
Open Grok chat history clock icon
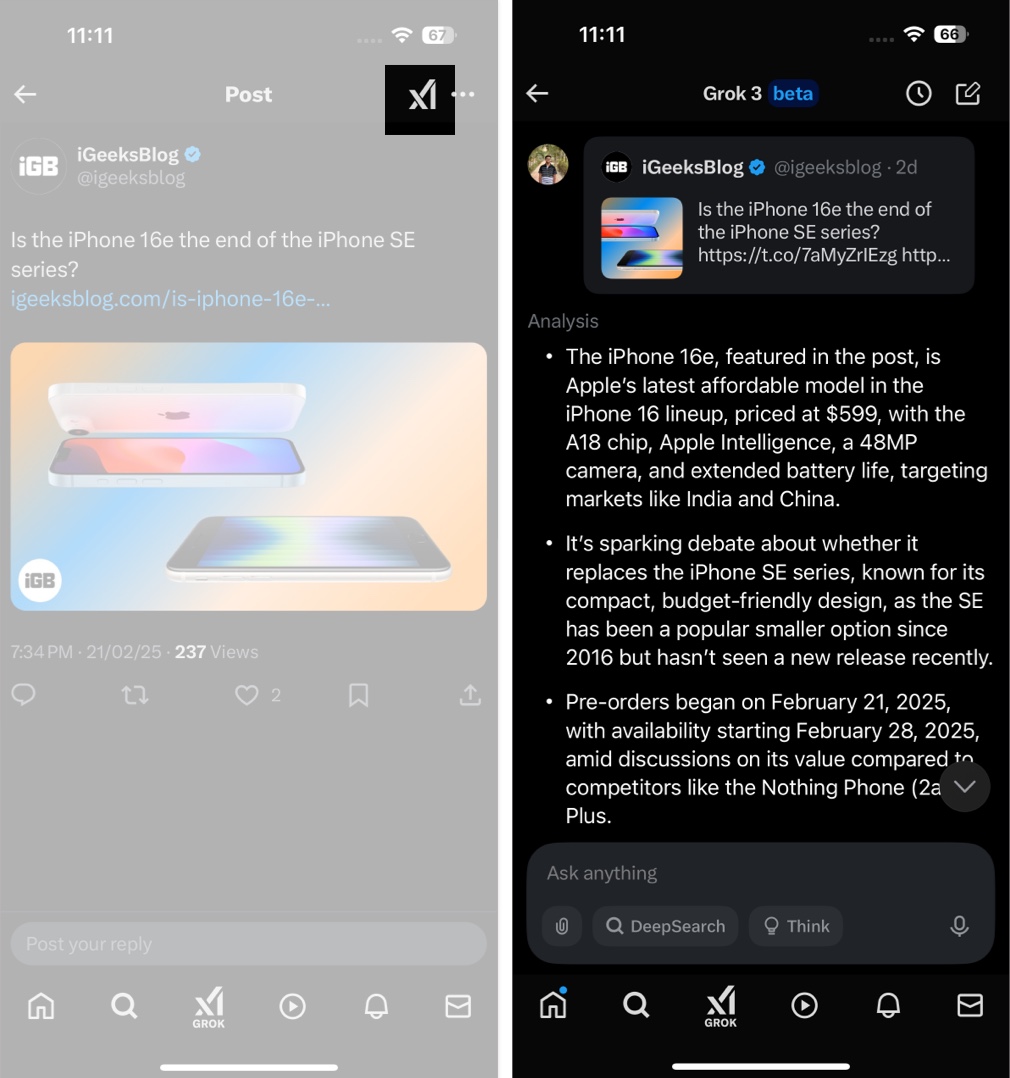pyautogui.click(x=918, y=94)
